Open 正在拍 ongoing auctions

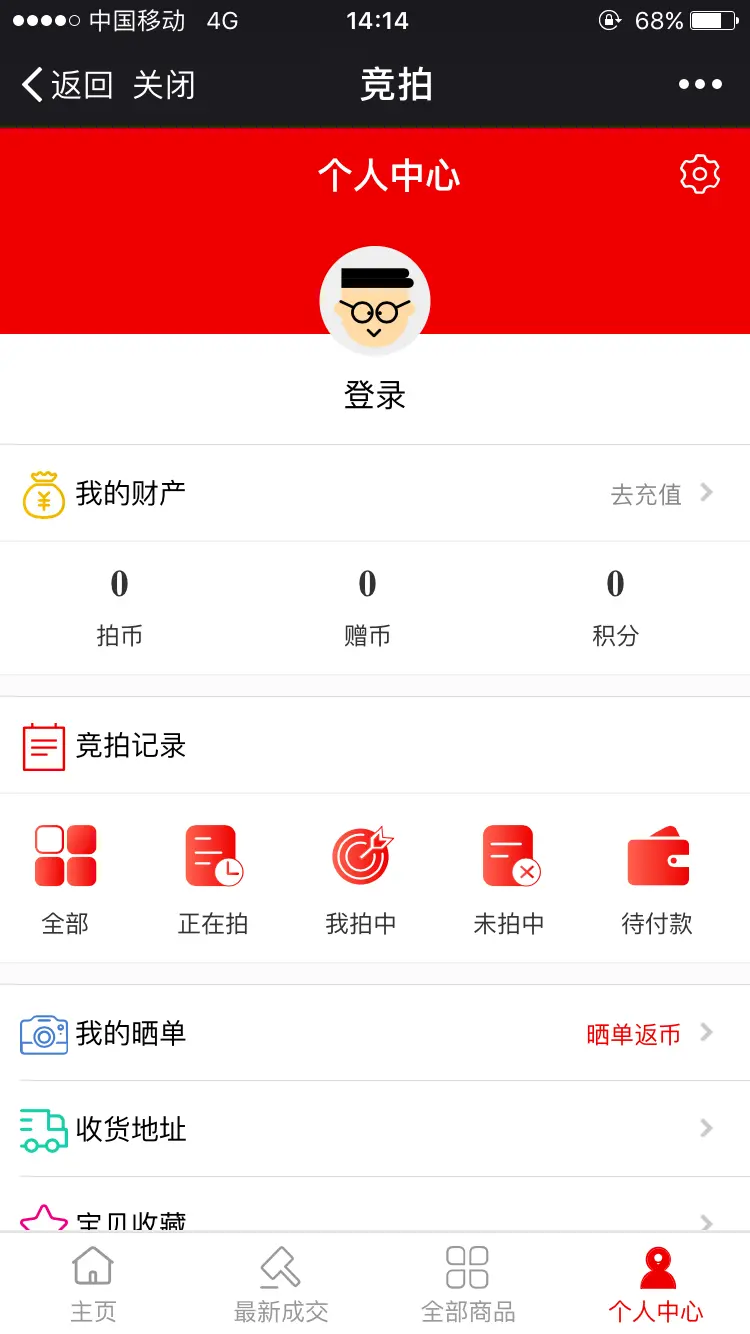click(213, 878)
